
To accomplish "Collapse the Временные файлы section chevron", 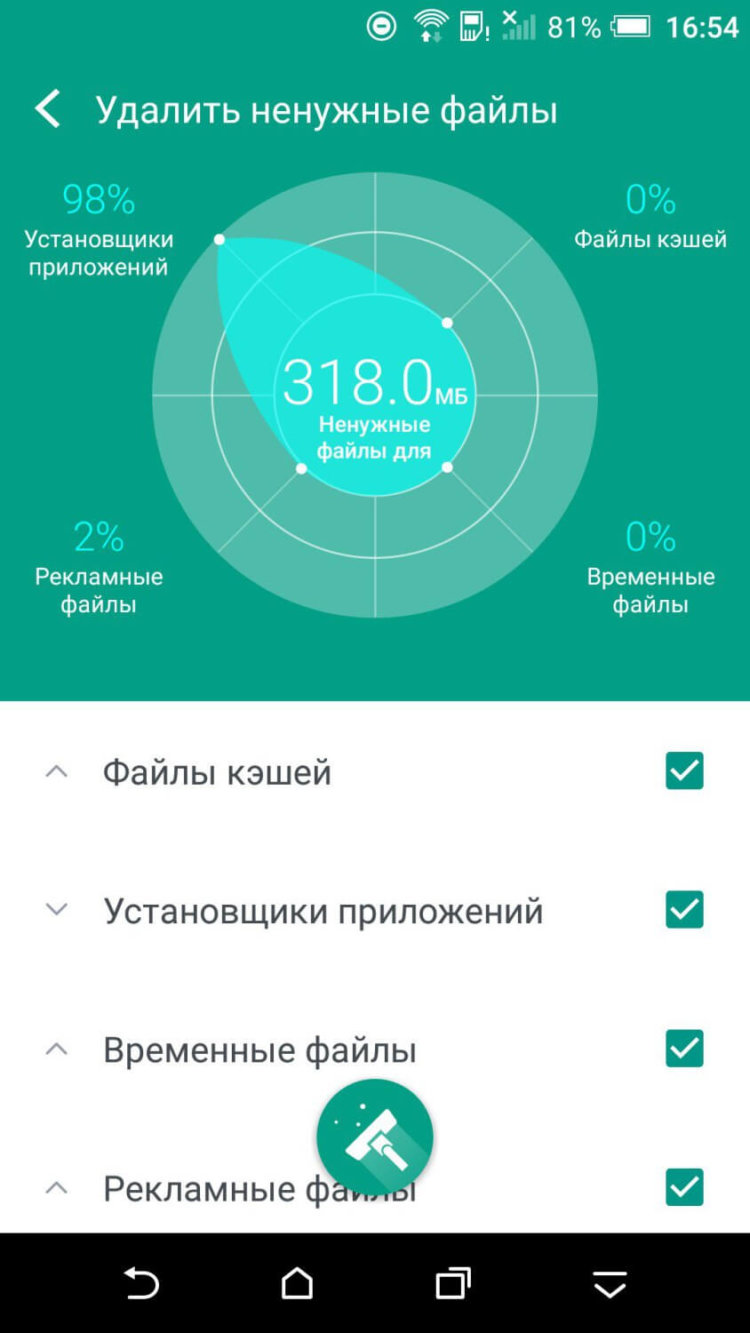I will pos(57,1049).
